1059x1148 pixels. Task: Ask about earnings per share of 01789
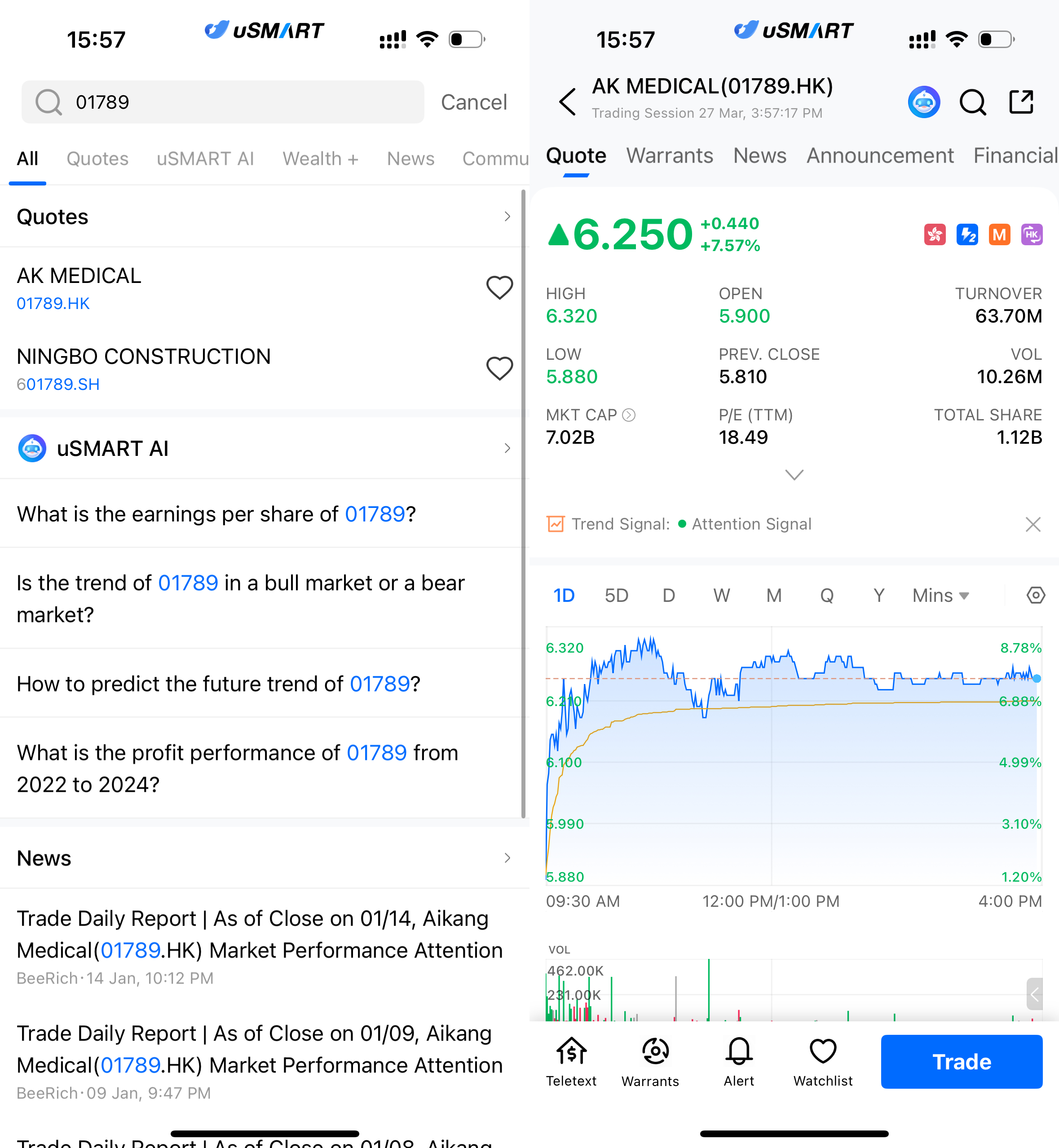tap(216, 514)
